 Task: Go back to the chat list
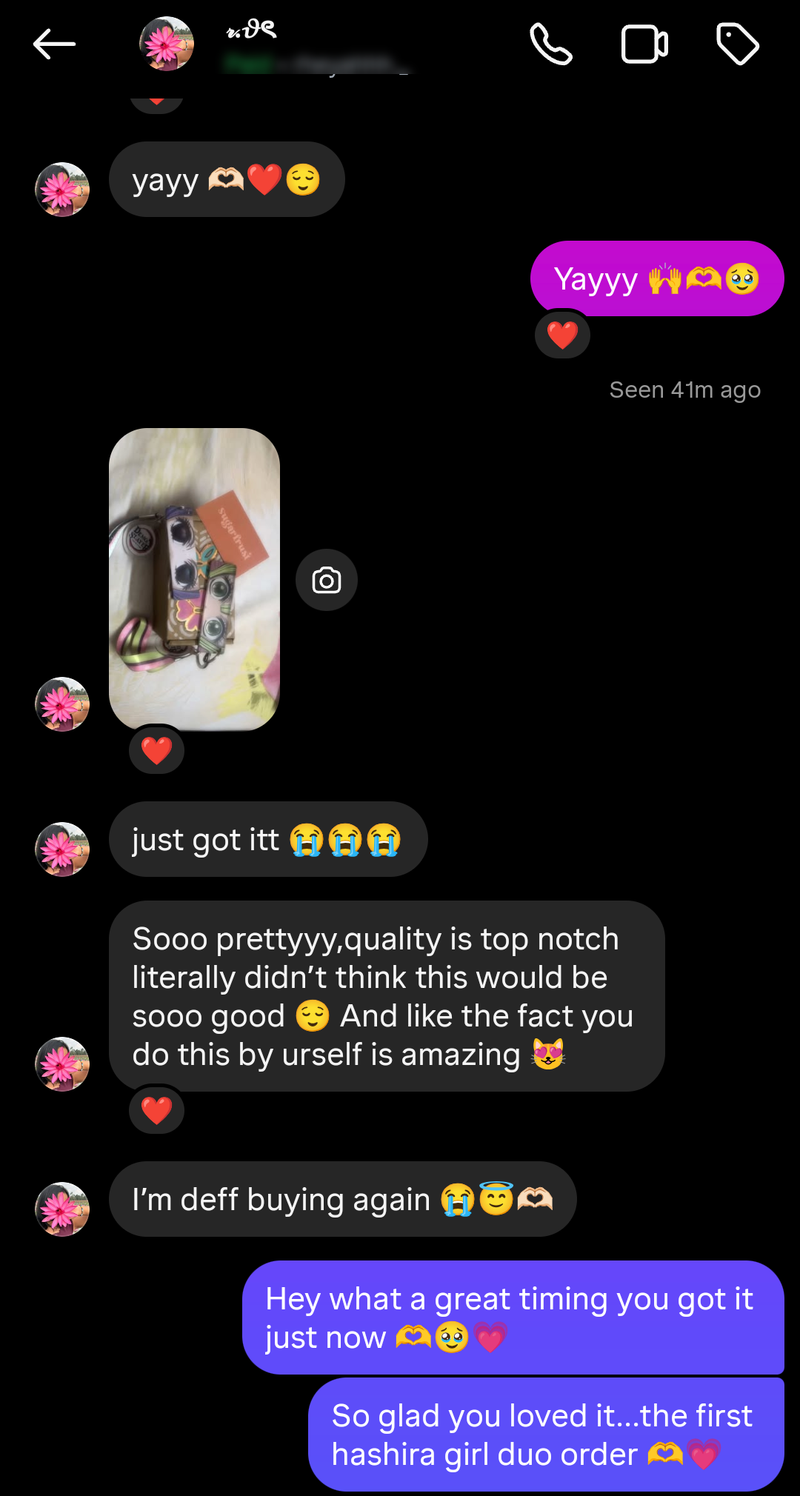click(x=54, y=44)
